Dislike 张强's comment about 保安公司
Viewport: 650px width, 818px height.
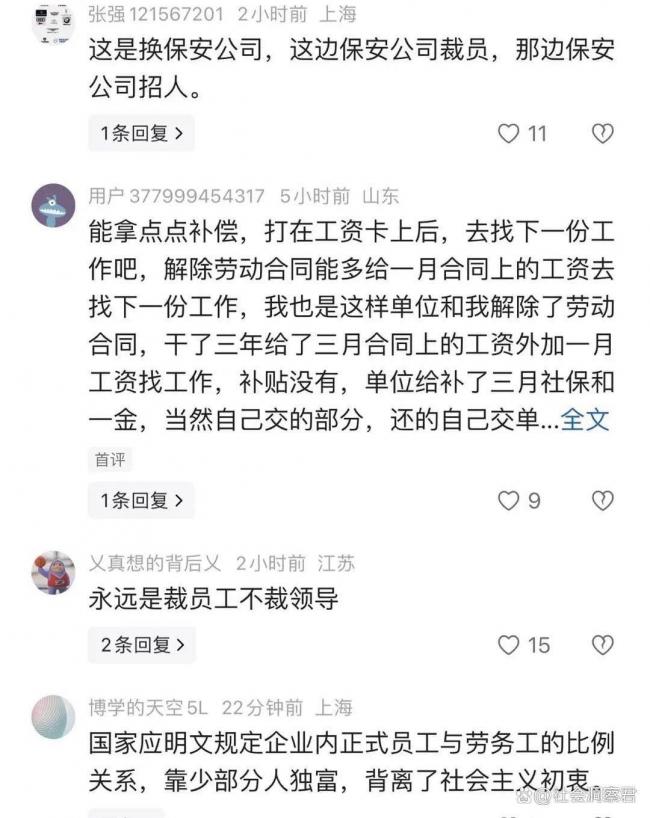[x=601, y=133]
